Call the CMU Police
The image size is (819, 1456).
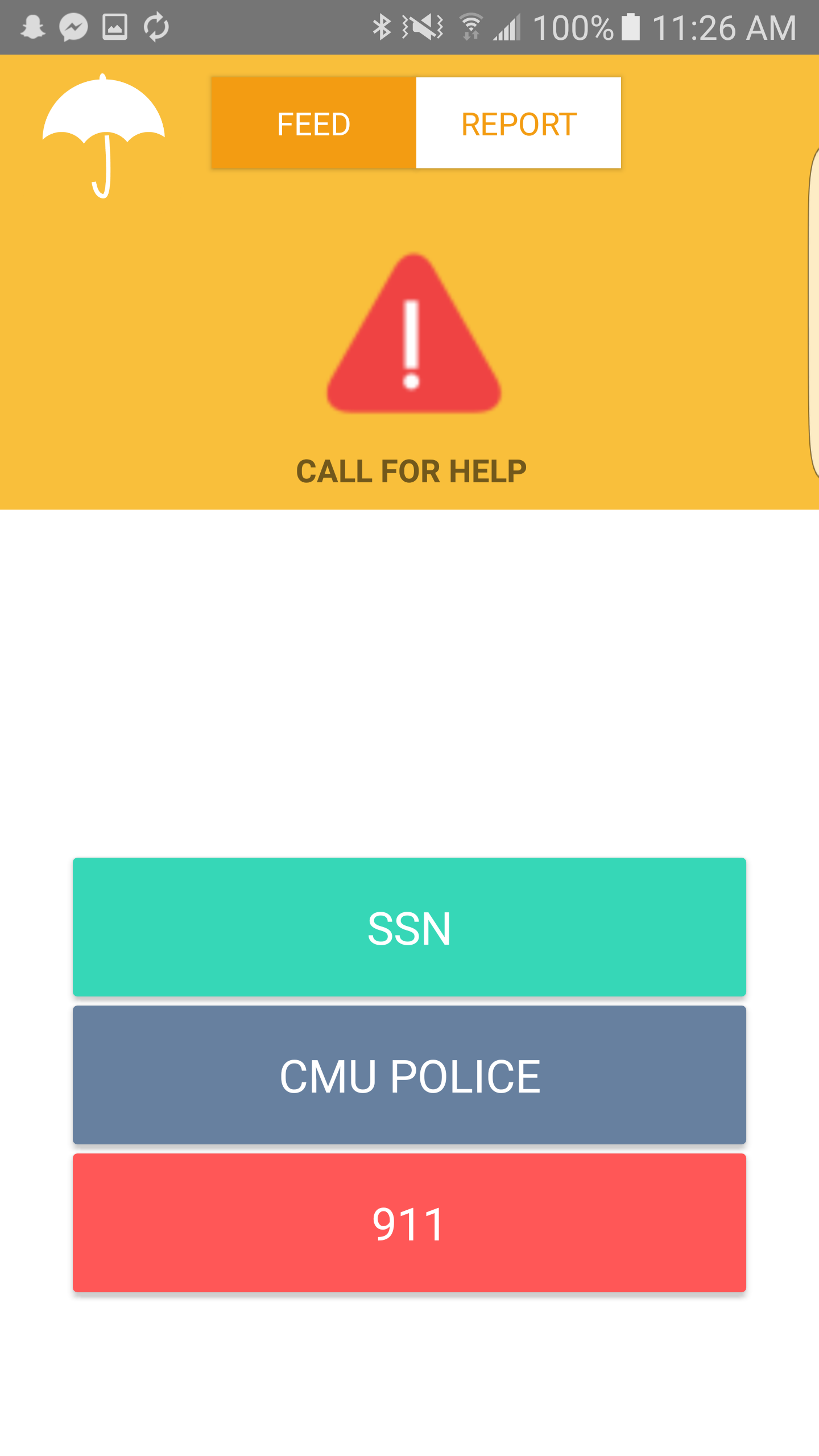(409, 1075)
